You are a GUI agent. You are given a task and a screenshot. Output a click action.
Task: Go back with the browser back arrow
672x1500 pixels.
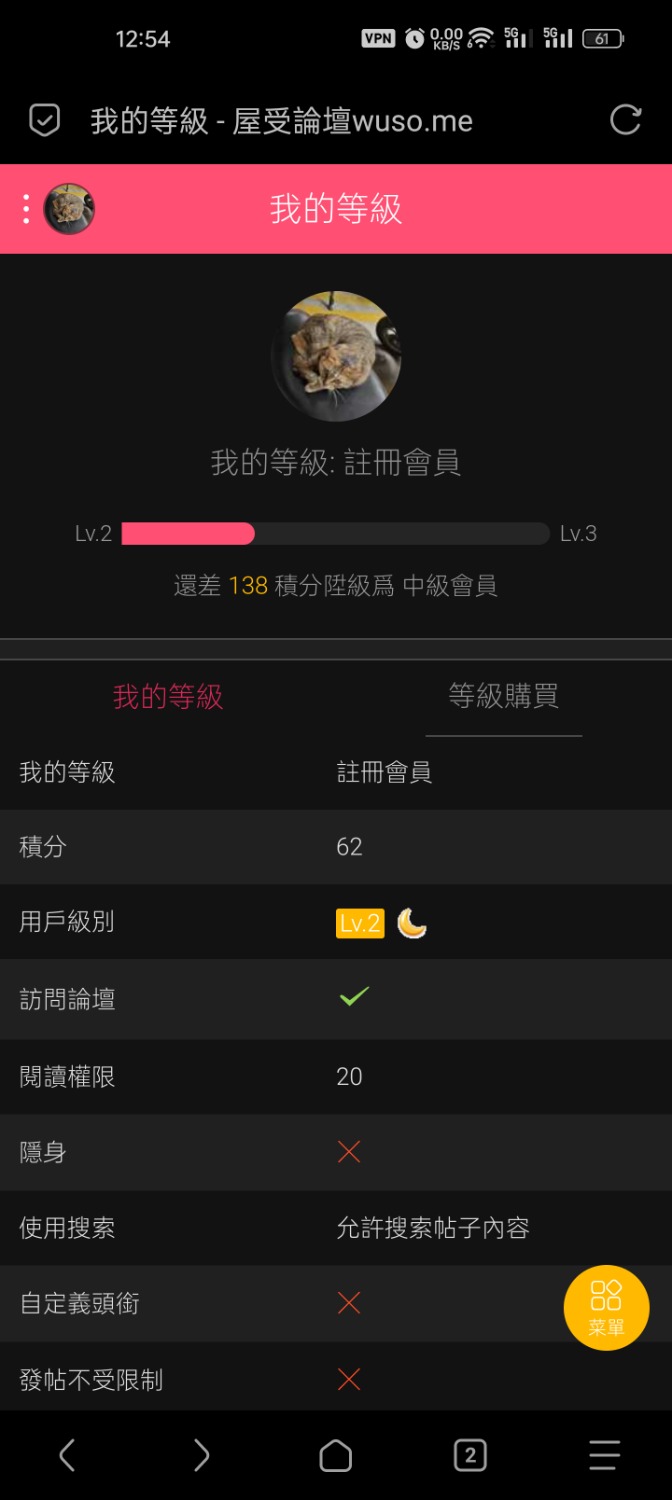67,1455
